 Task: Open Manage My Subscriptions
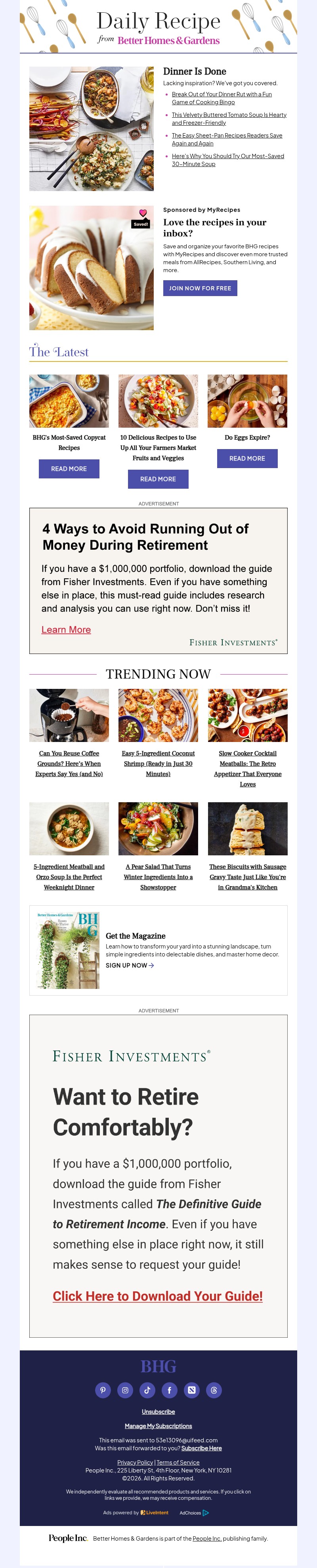point(158,1426)
